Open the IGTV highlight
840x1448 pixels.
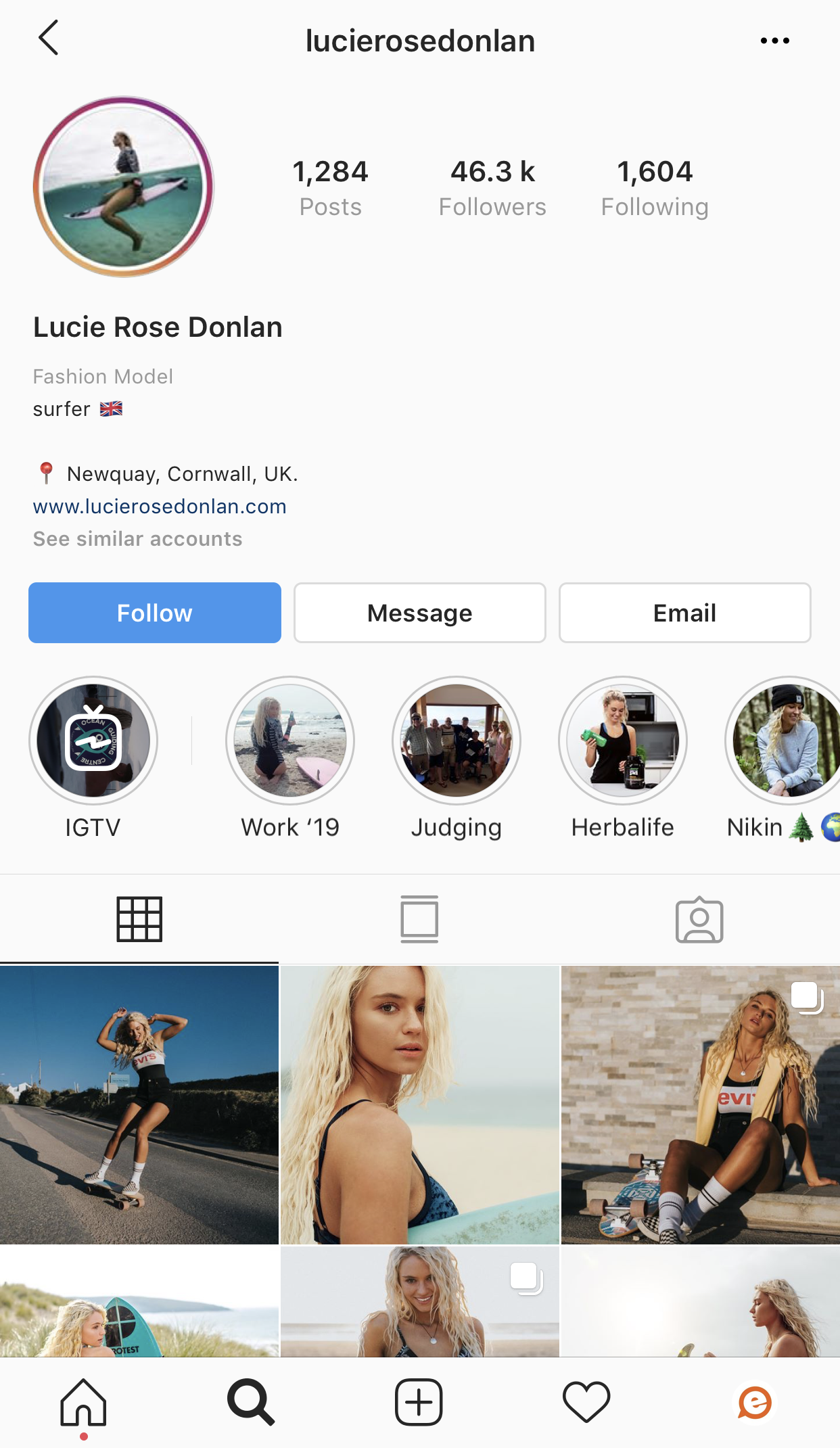point(93,757)
